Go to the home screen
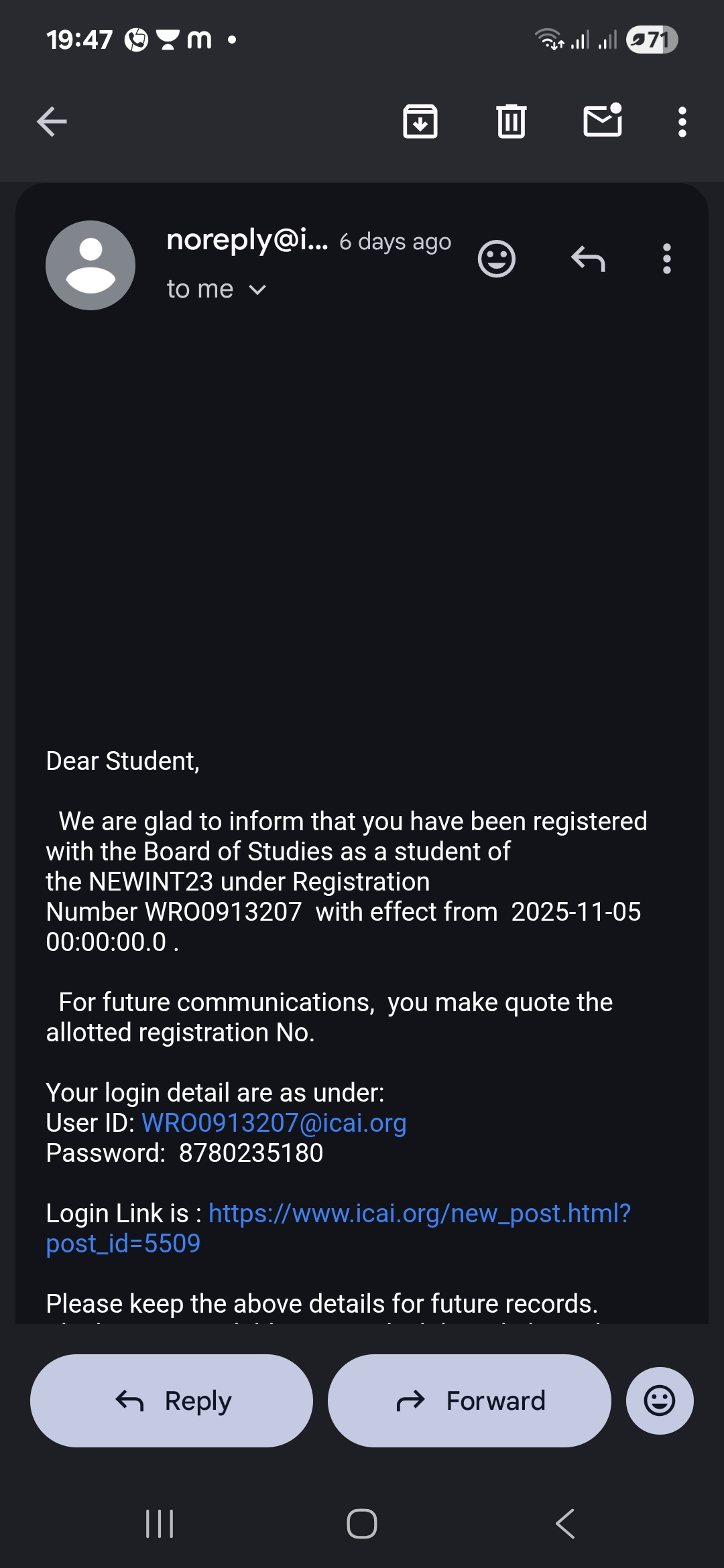The height and width of the screenshot is (1568, 724). tap(362, 1524)
